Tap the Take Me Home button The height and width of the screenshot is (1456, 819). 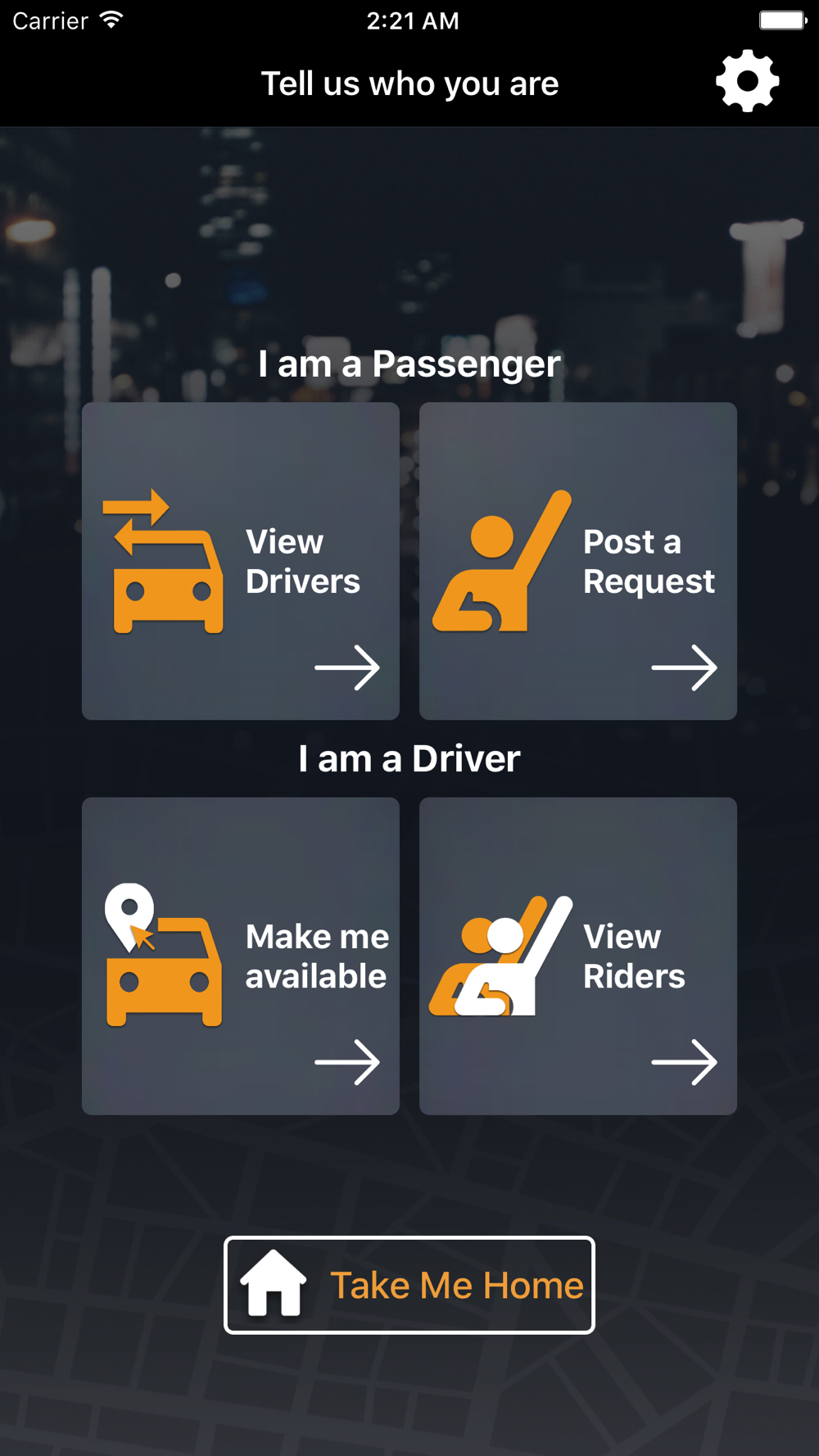(409, 1285)
